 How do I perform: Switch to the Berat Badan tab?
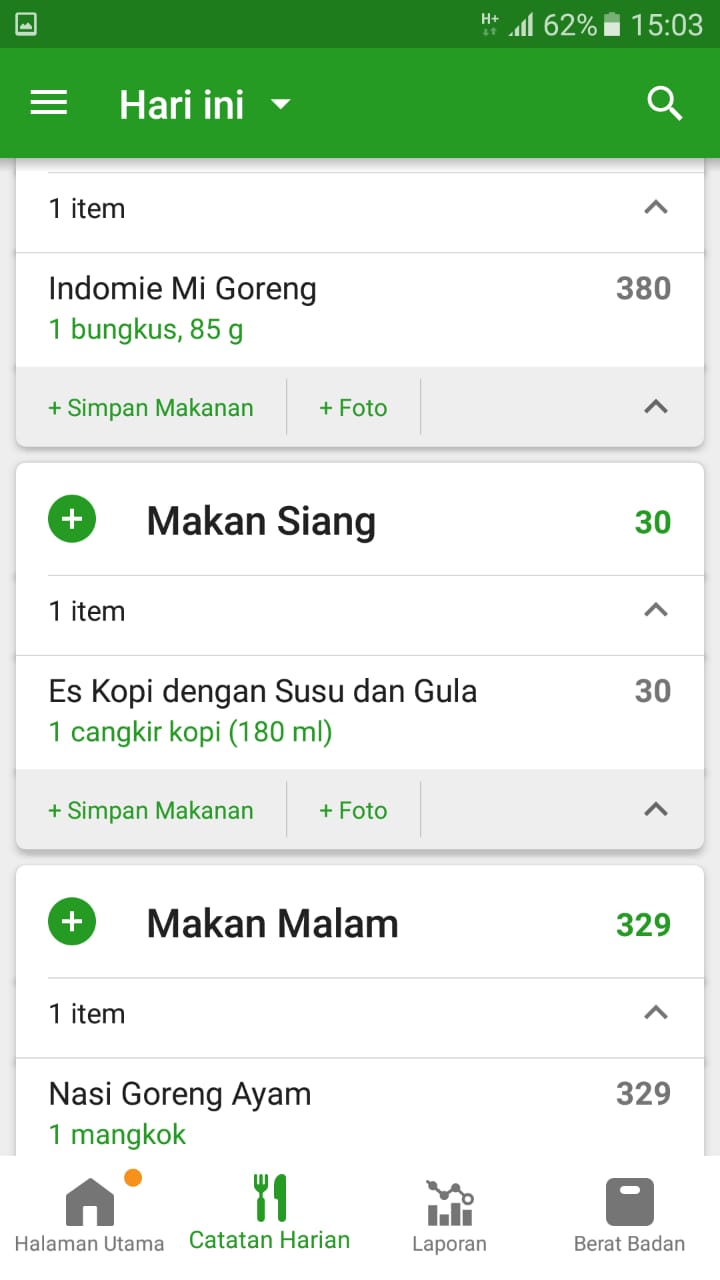(x=629, y=1217)
